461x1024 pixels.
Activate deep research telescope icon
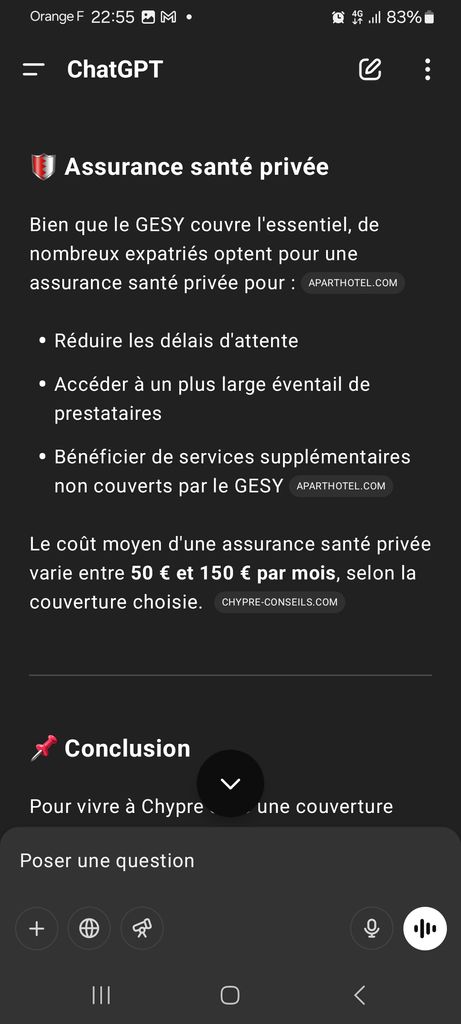(x=142, y=928)
